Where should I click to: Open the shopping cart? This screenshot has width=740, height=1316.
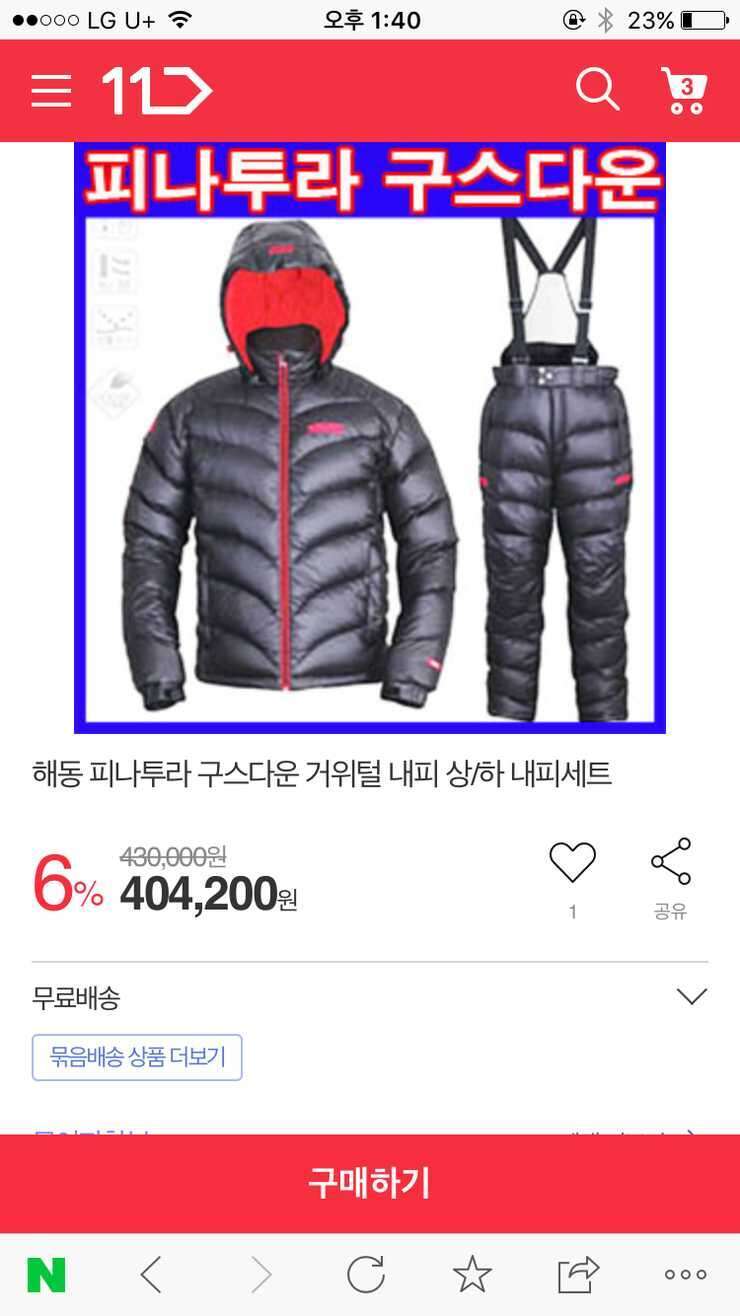click(685, 90)
